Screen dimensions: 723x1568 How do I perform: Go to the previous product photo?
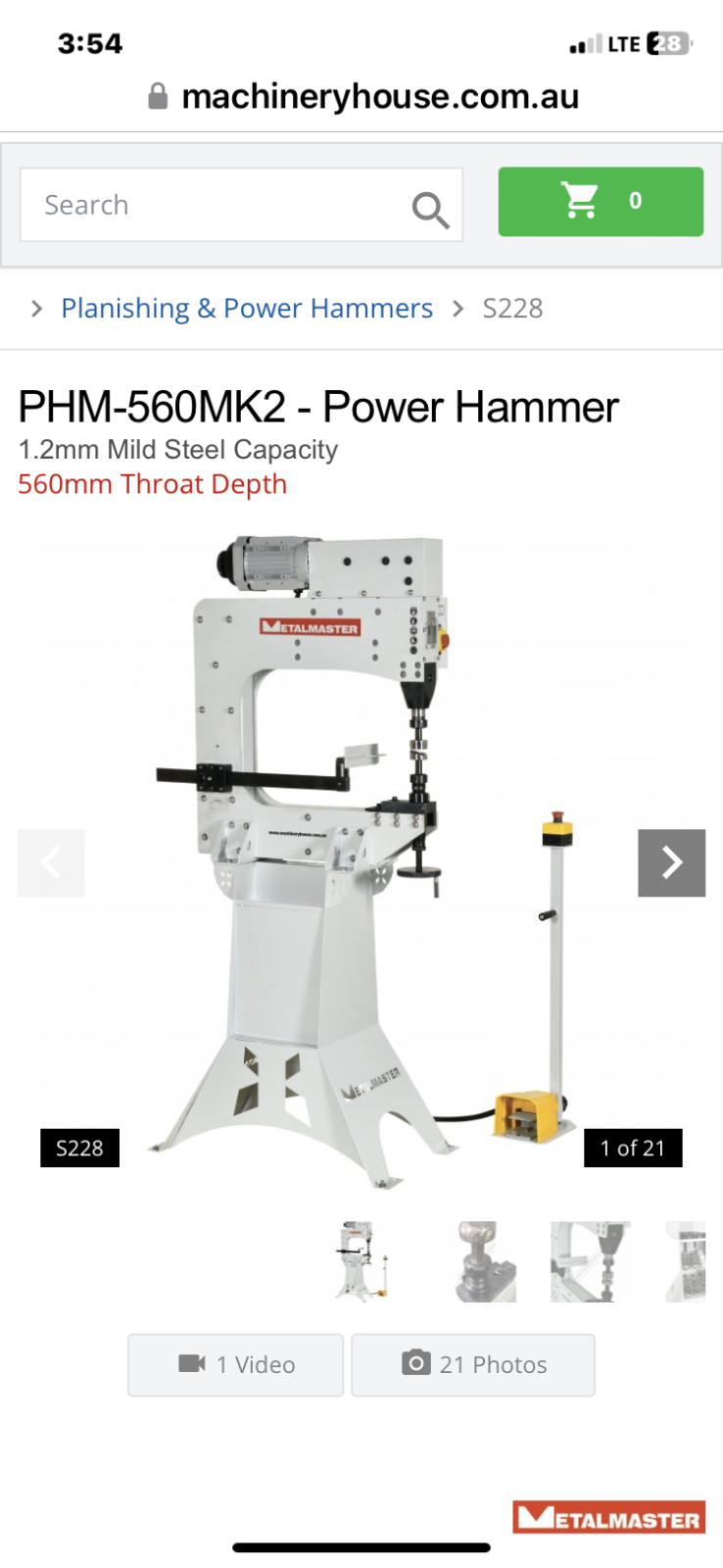tap(51, 862)
